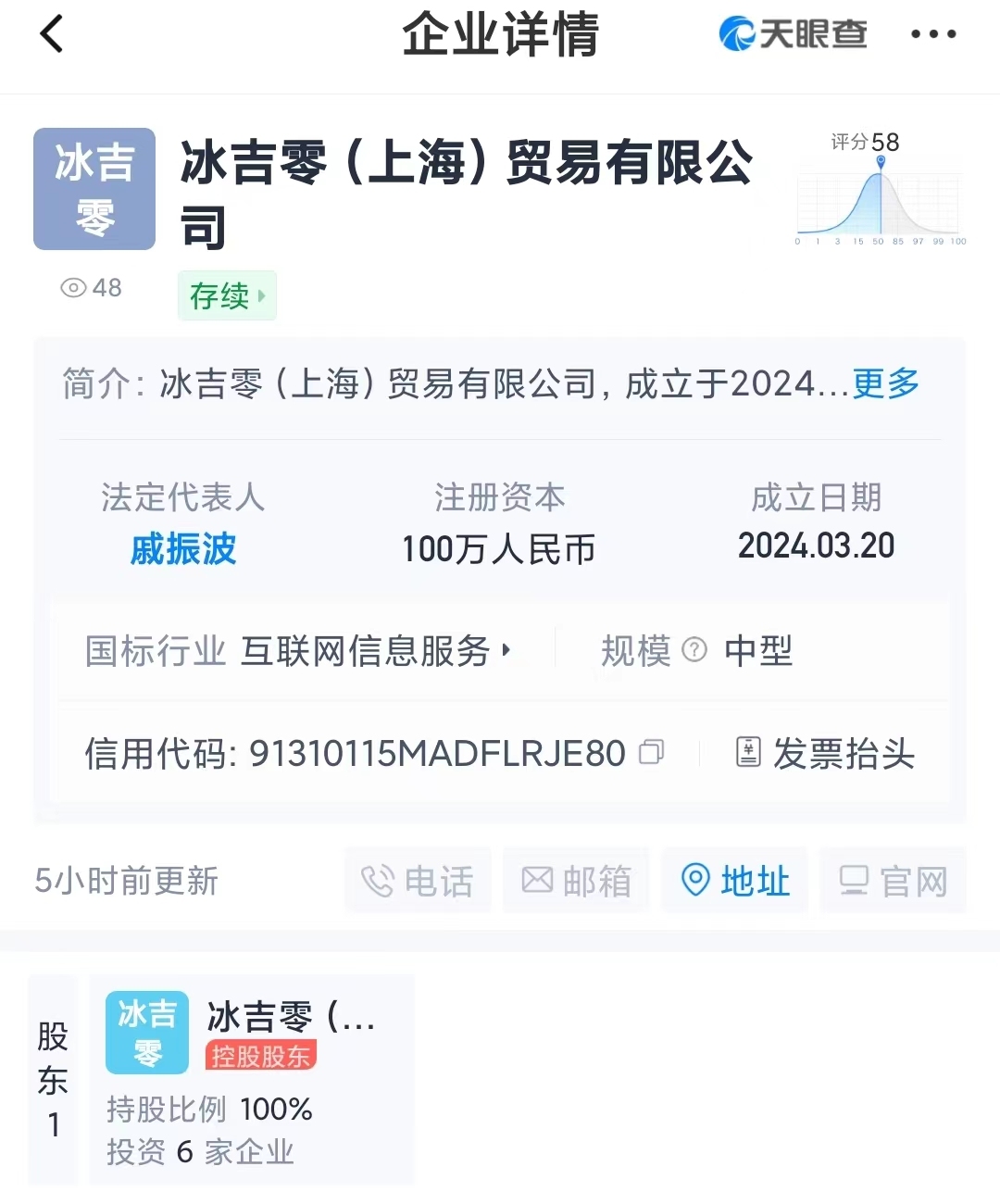Show the help info next to 规模
This screenshot has width=1000, height=1204.
[x=694, y=650]
